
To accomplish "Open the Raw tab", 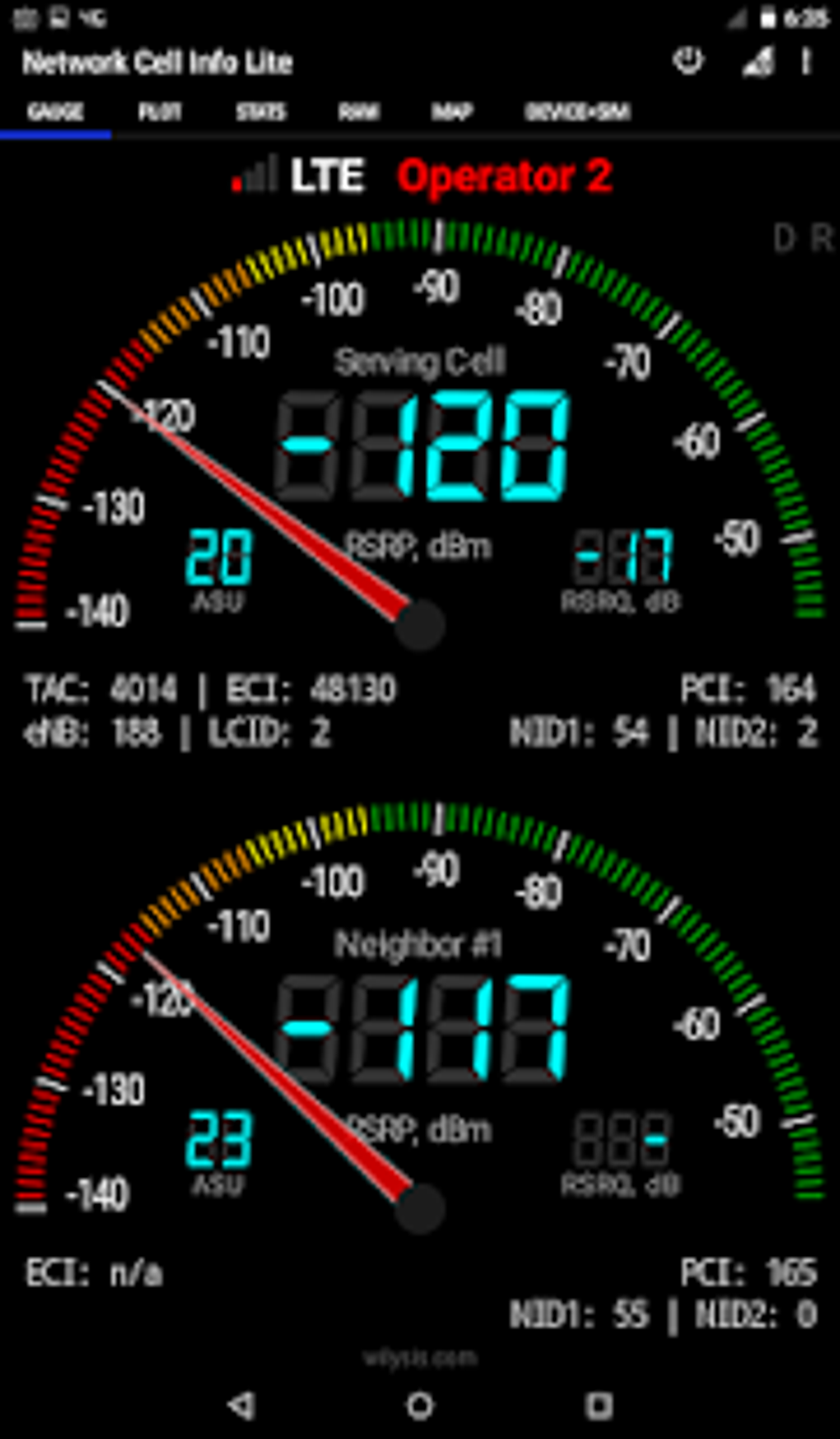I will (x=358, y=112).
